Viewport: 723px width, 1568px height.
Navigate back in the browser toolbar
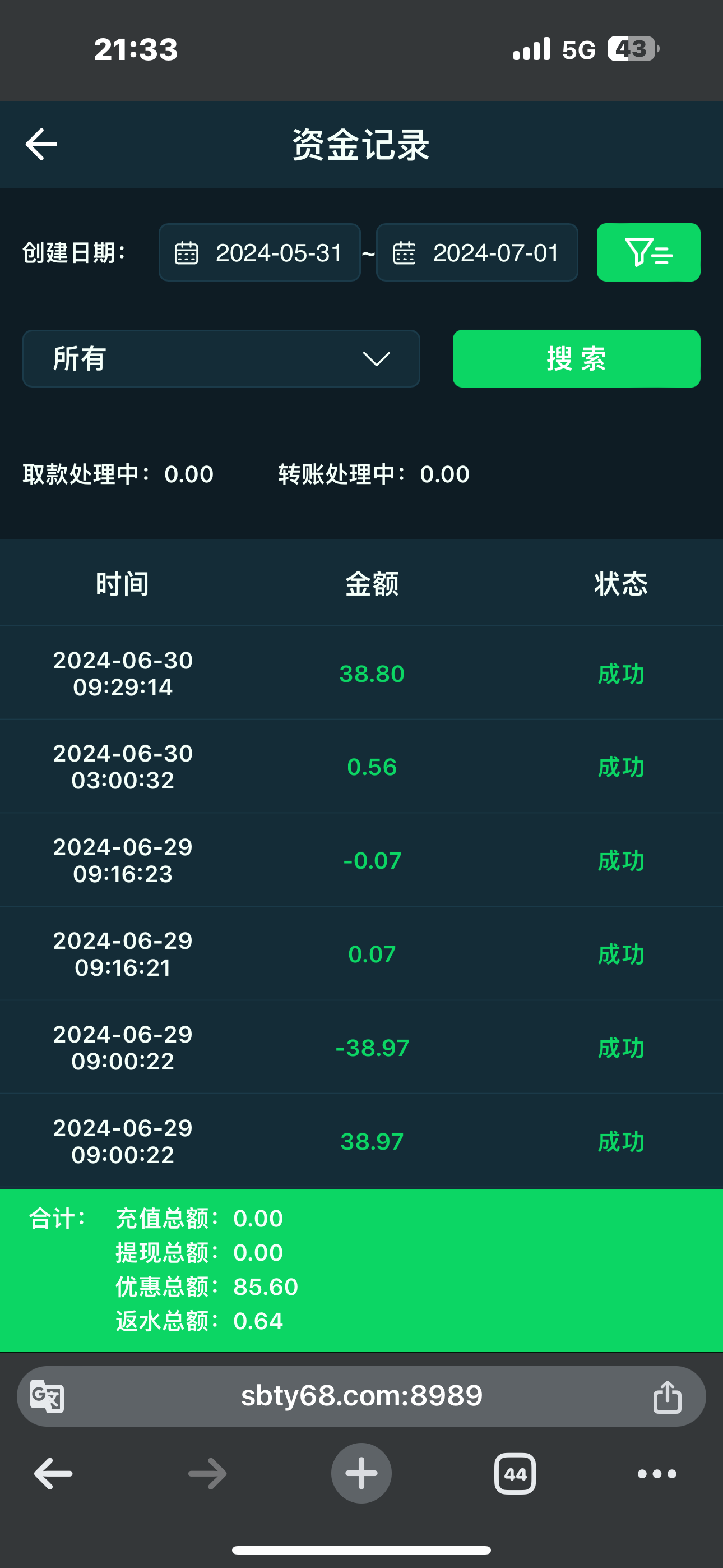(x=54, y=1474)
